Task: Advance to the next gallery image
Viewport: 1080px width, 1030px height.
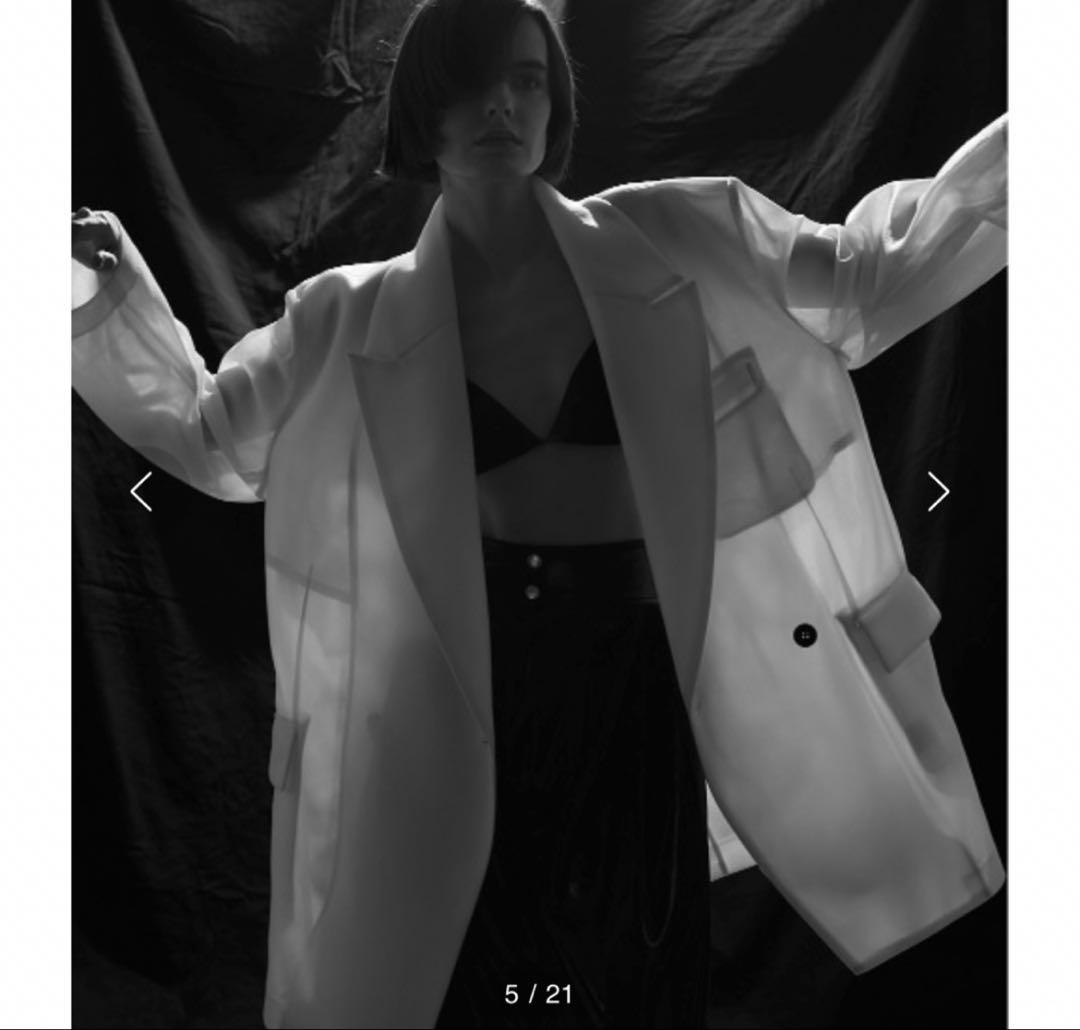Action: (x=937, y=491)
